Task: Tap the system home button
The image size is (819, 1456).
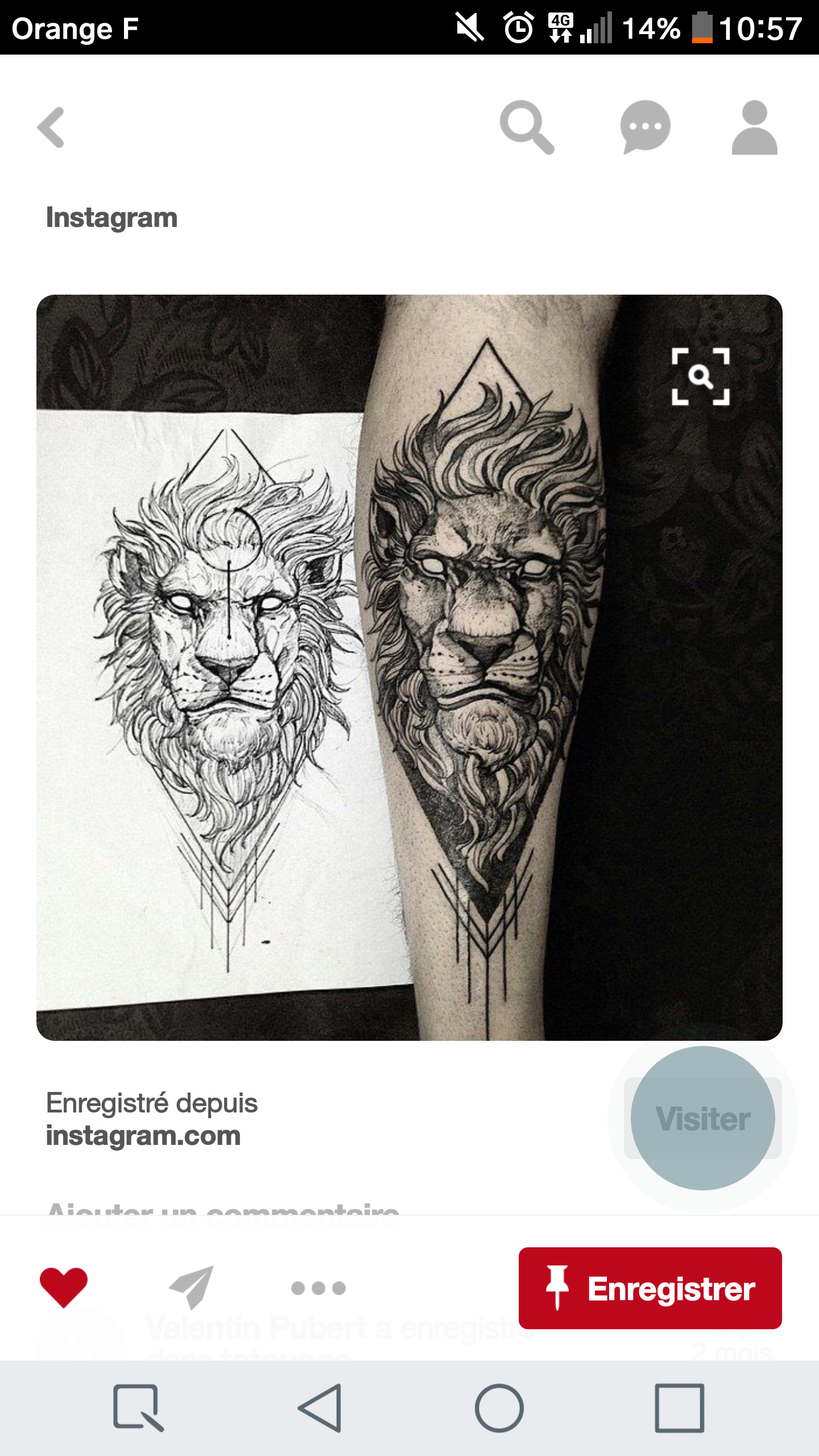Action: tap(499, 1408)
